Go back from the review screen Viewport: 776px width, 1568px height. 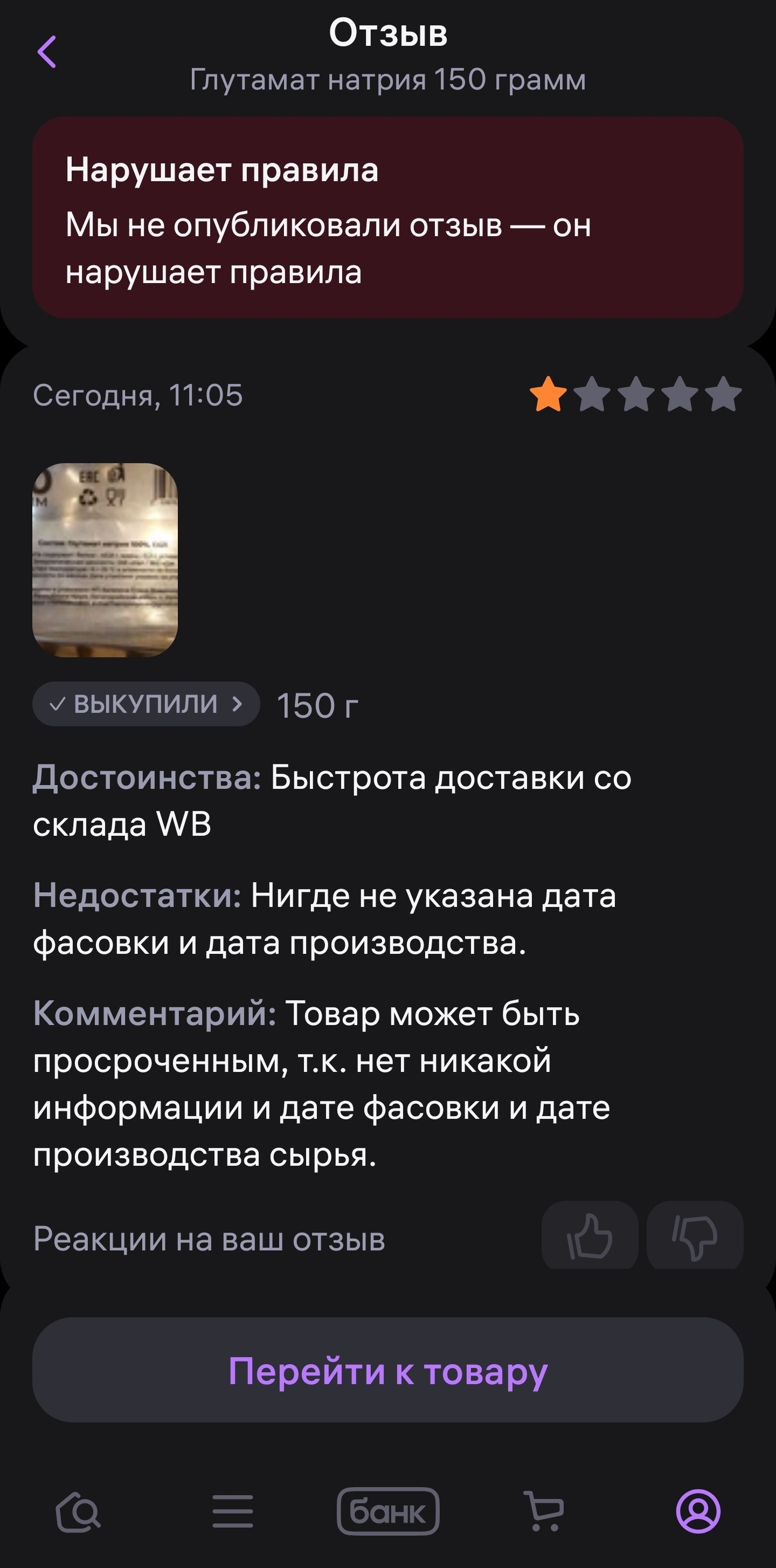[47, 52]
